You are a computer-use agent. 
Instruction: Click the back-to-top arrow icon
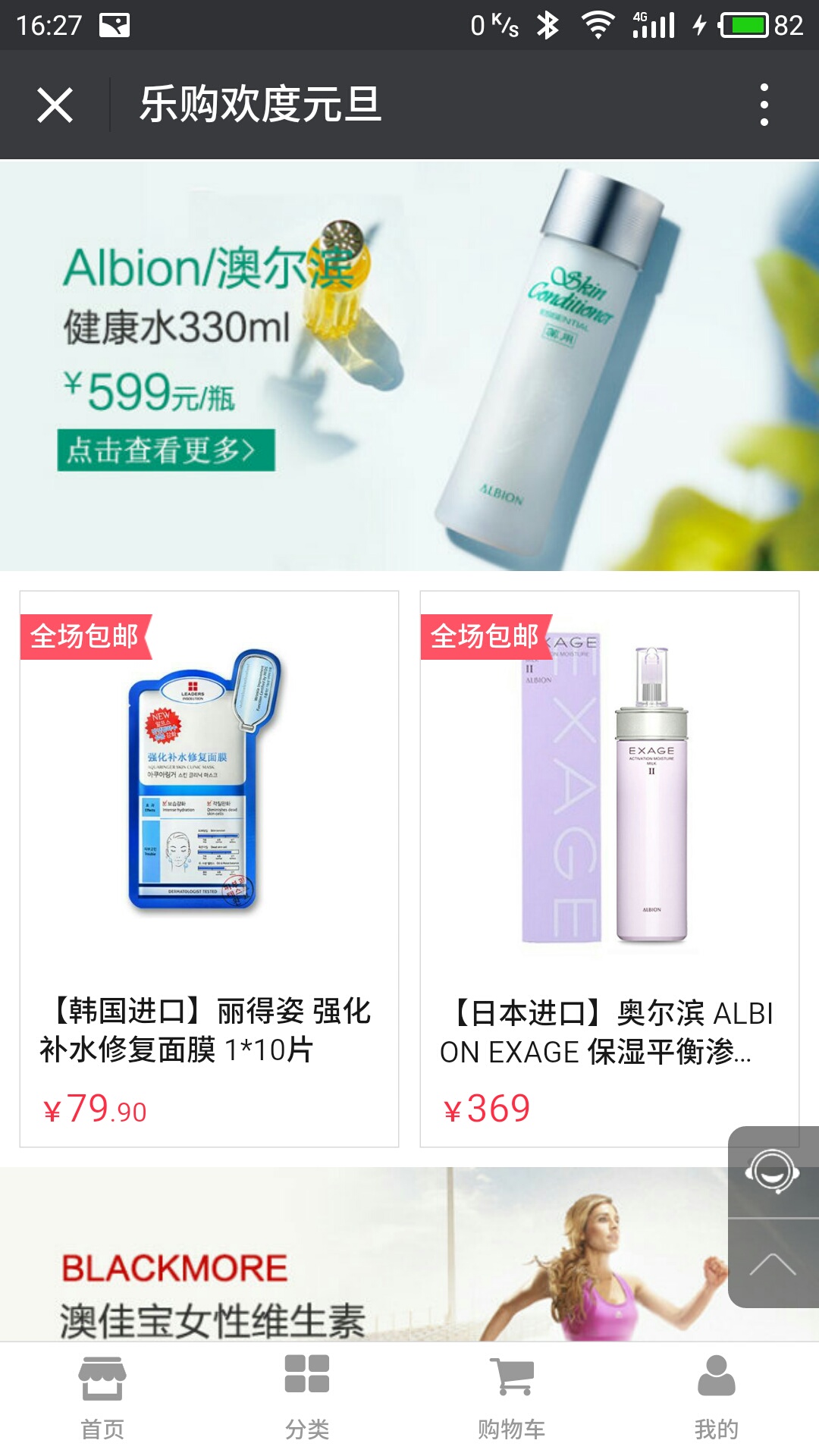click(772, 1260)
